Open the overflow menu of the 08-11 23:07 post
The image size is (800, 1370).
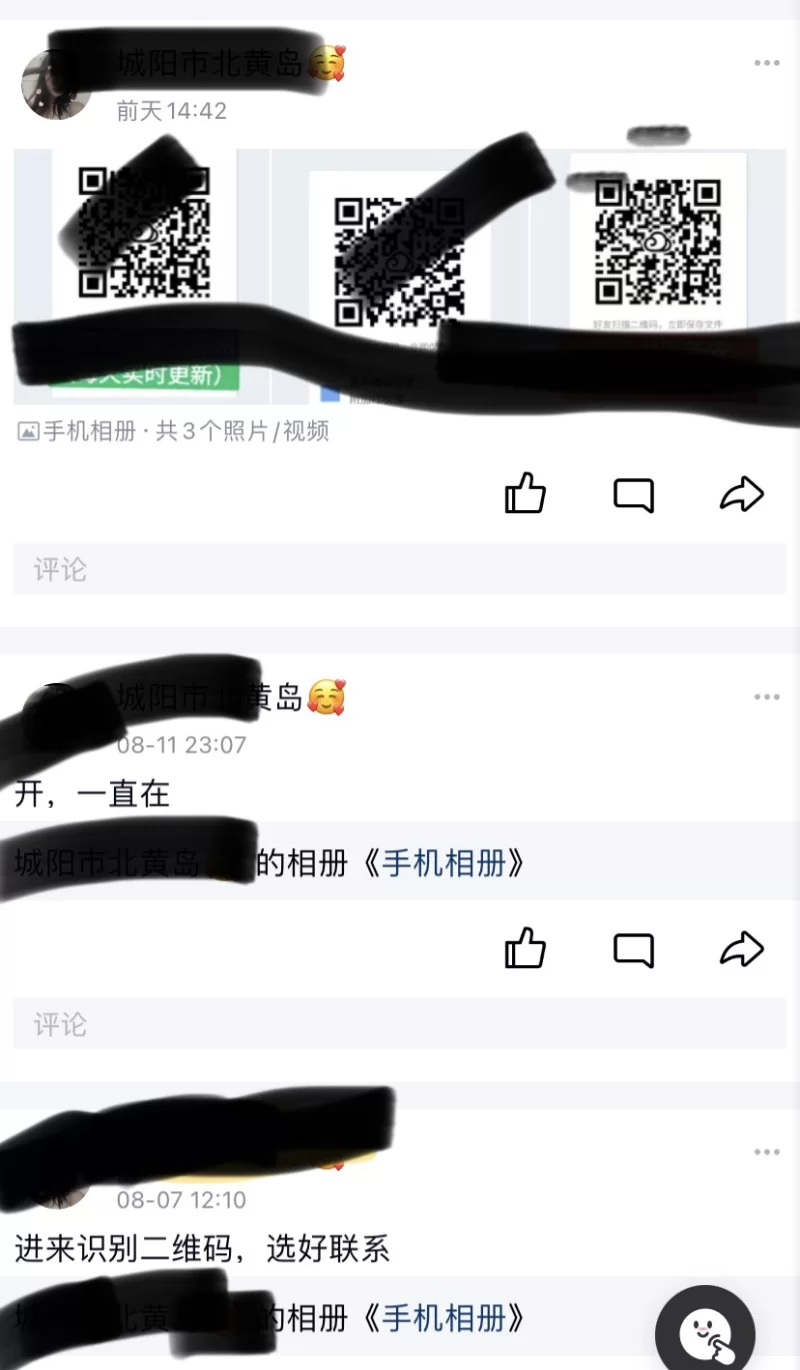point(767,697)
